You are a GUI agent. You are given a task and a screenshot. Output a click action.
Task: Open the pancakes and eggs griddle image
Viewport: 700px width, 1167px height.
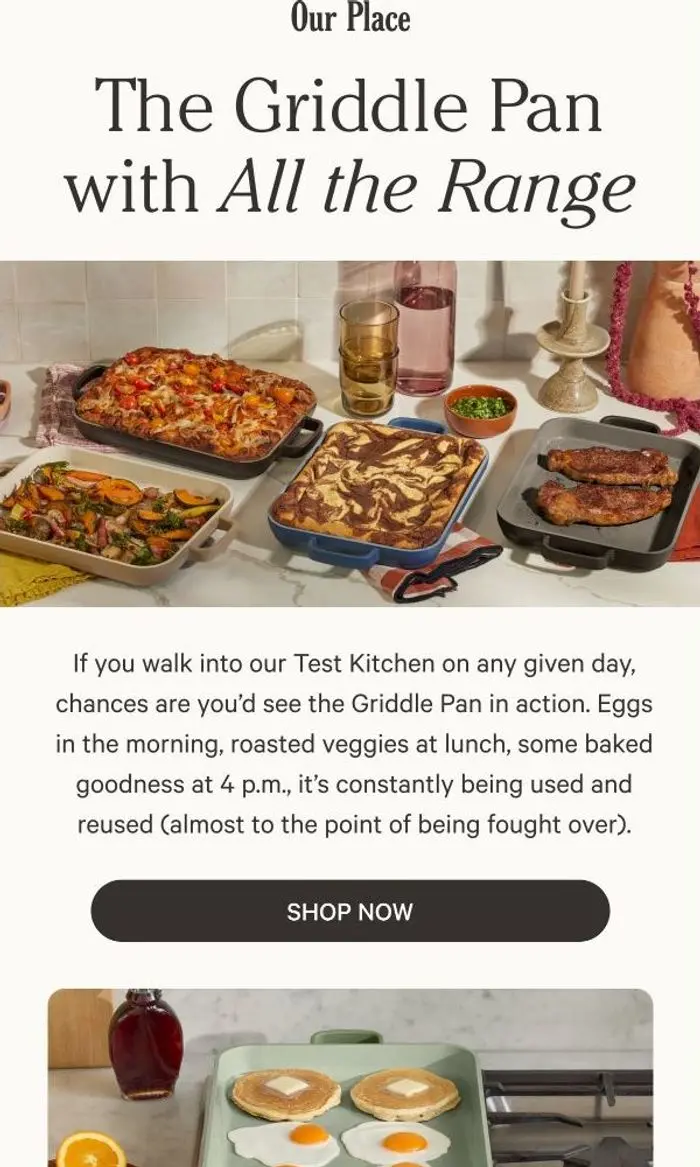(350, 1078)
